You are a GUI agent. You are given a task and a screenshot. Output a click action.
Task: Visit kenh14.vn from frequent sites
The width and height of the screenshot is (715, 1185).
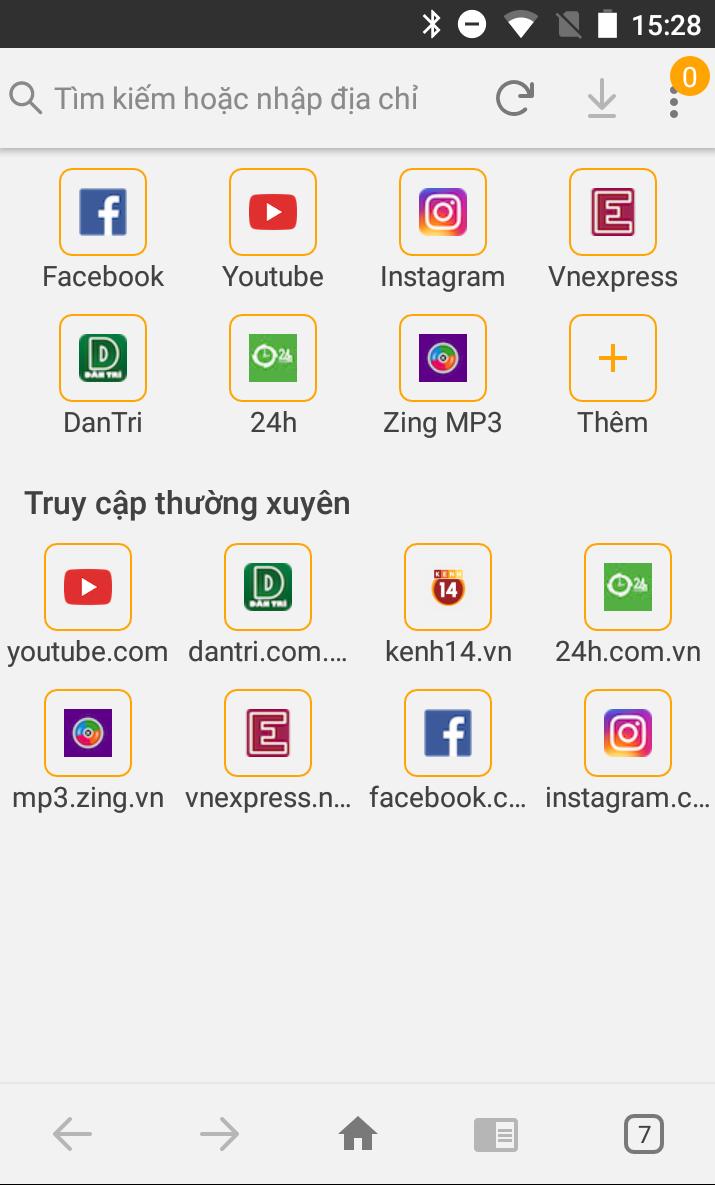click(x=448, y=587)
